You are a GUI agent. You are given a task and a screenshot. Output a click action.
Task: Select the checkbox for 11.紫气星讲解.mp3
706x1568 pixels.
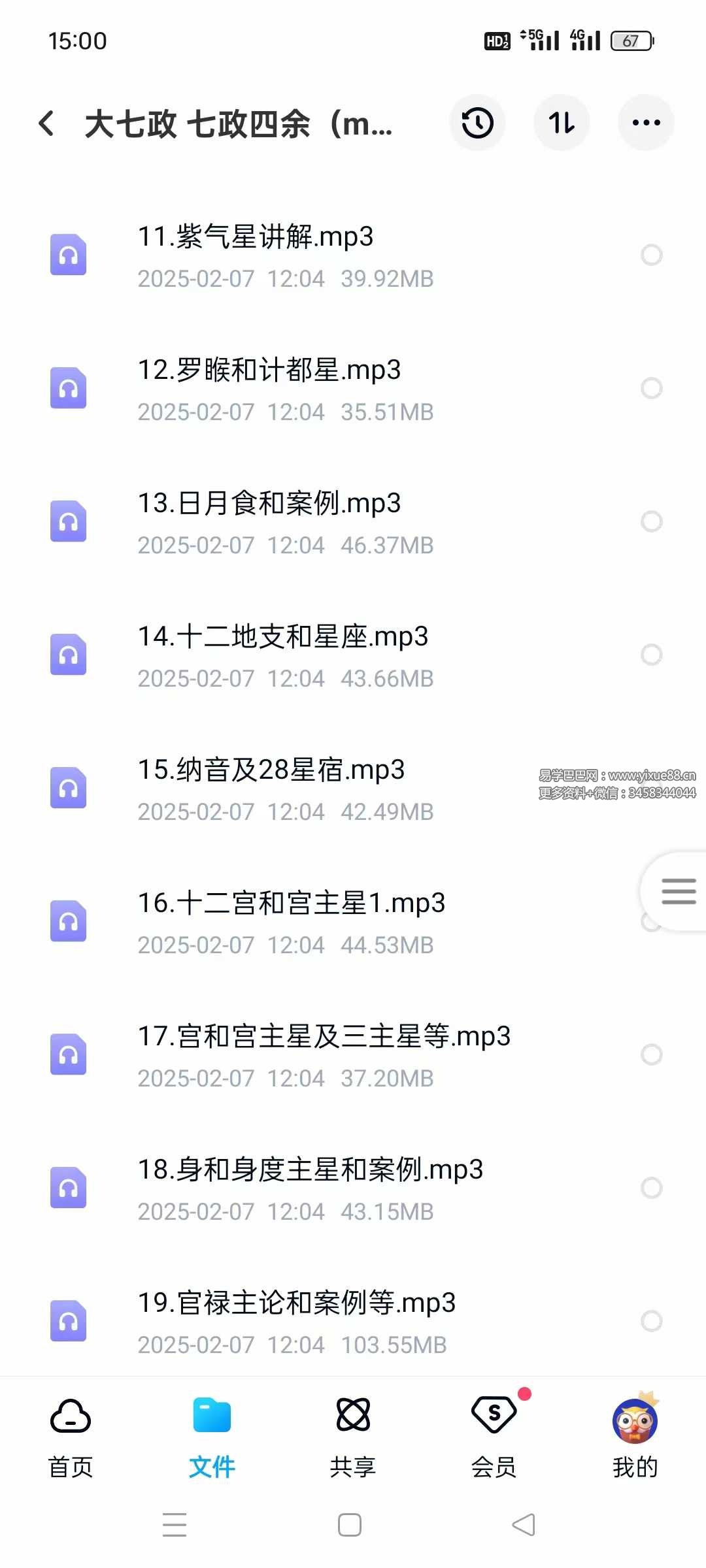point(652,255)
